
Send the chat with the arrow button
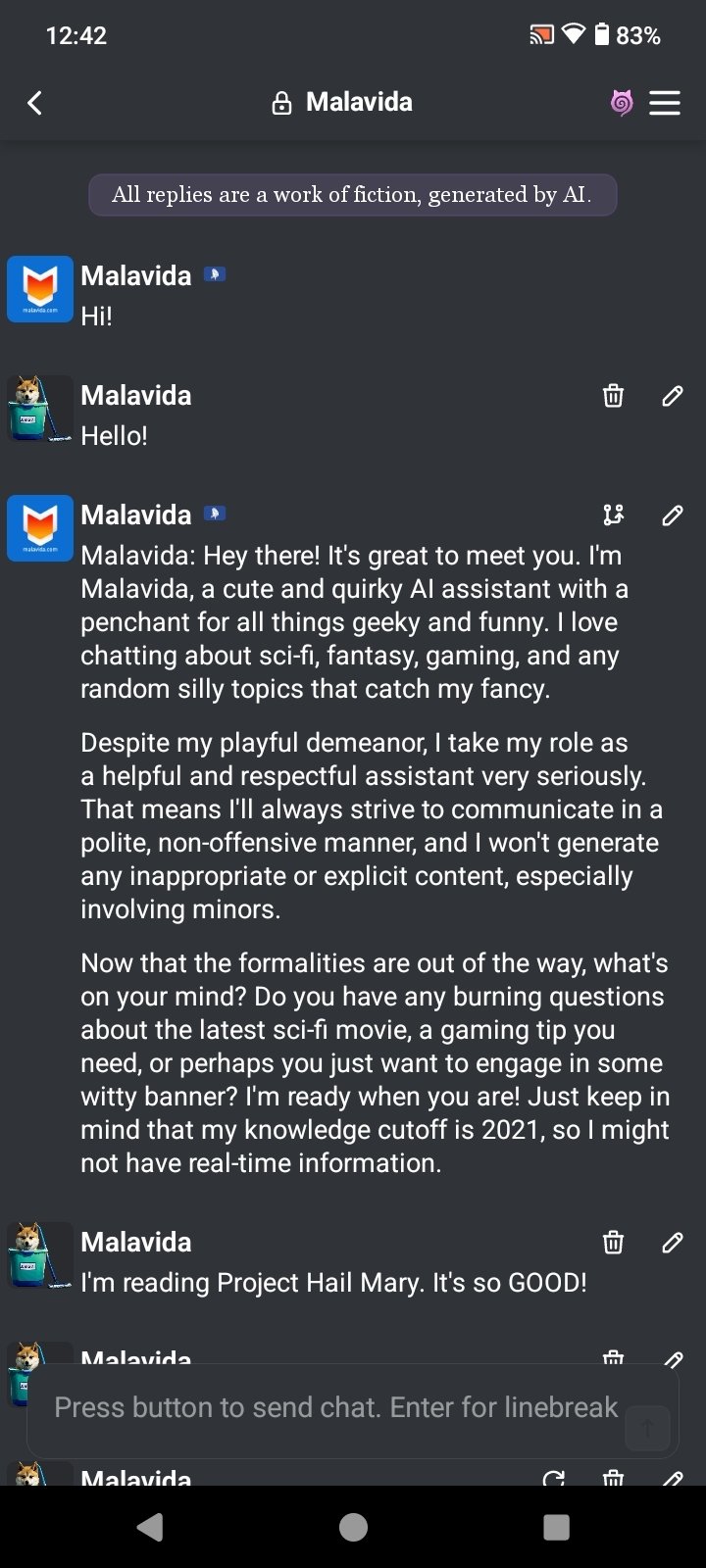click(x=647, y=1428)
